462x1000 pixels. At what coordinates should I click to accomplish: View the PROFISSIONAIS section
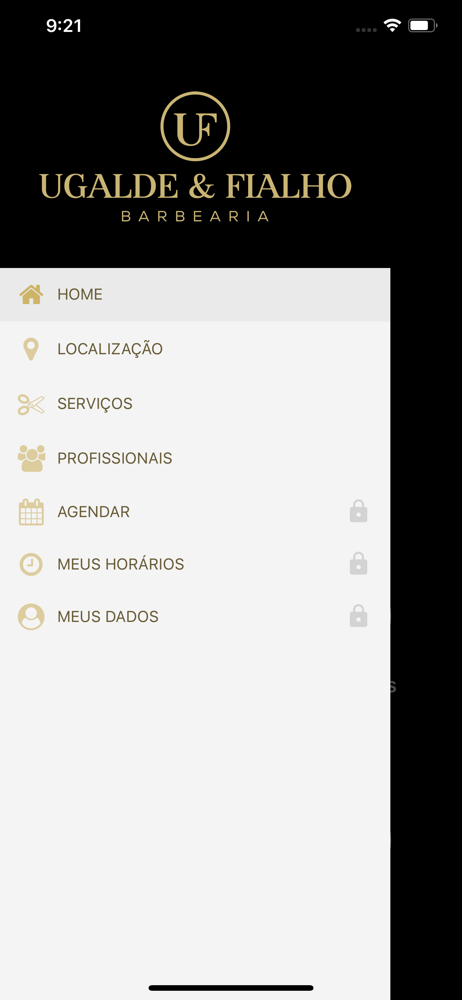tap(195, 458)
